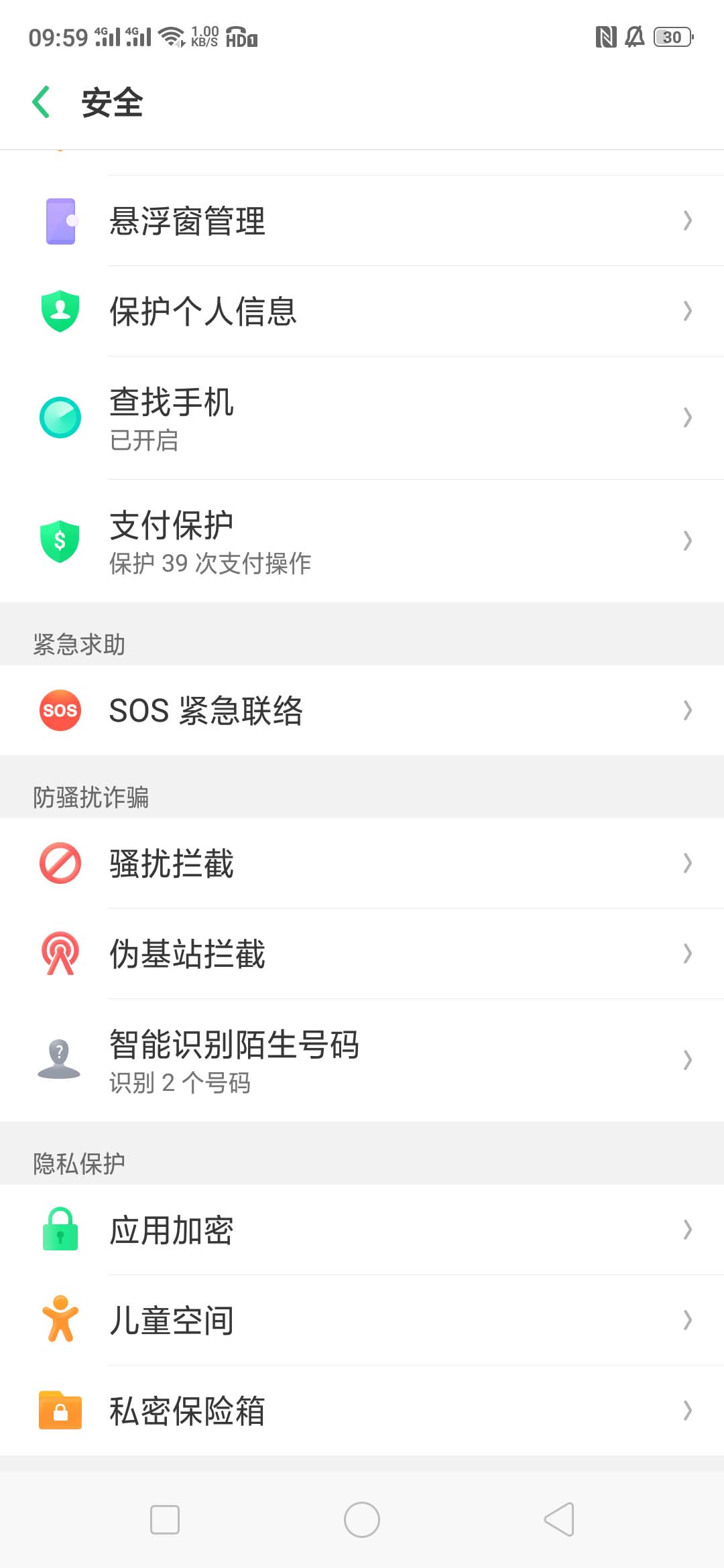Go back from the 安全 settings page

42,103
